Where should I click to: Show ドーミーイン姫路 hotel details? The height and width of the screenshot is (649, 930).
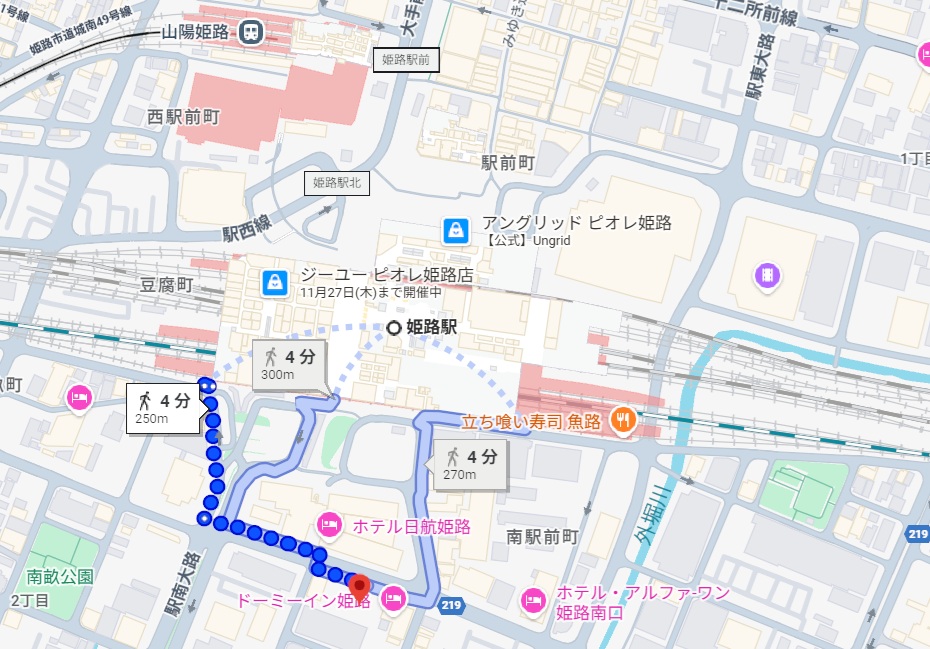pyautogui.click(x=394, y=599)
